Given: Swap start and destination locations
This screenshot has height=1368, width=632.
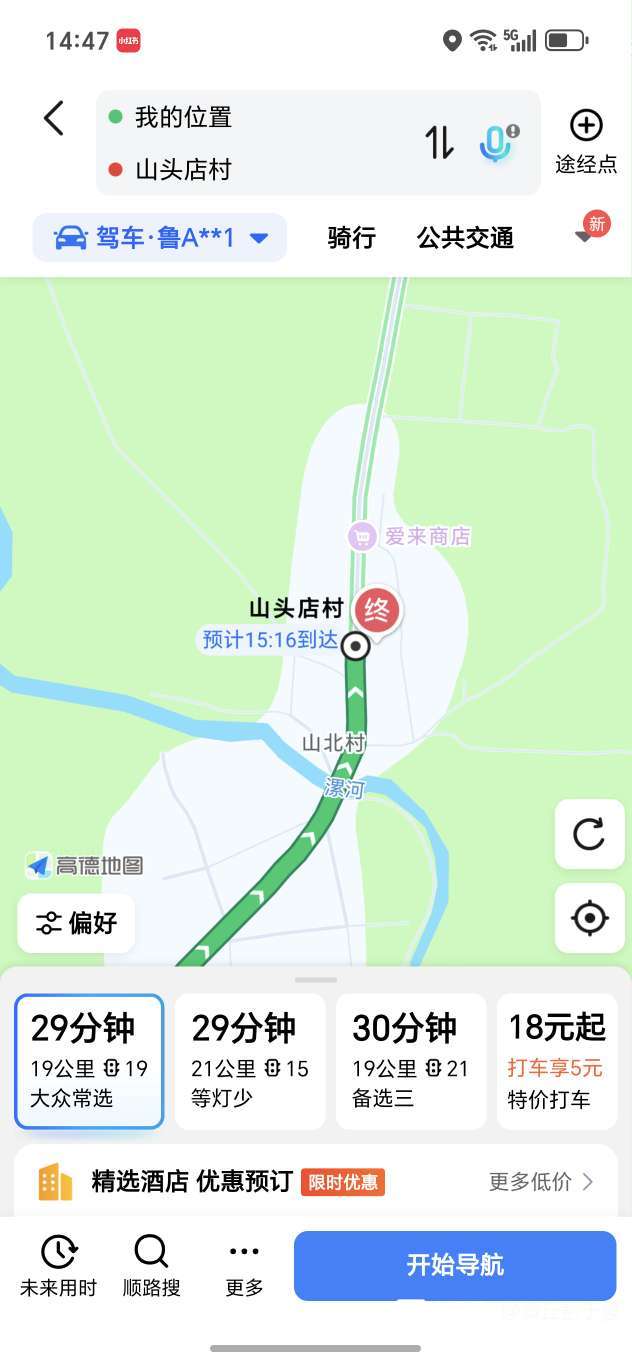Looking at the screenshot, I should pos(439,143).
